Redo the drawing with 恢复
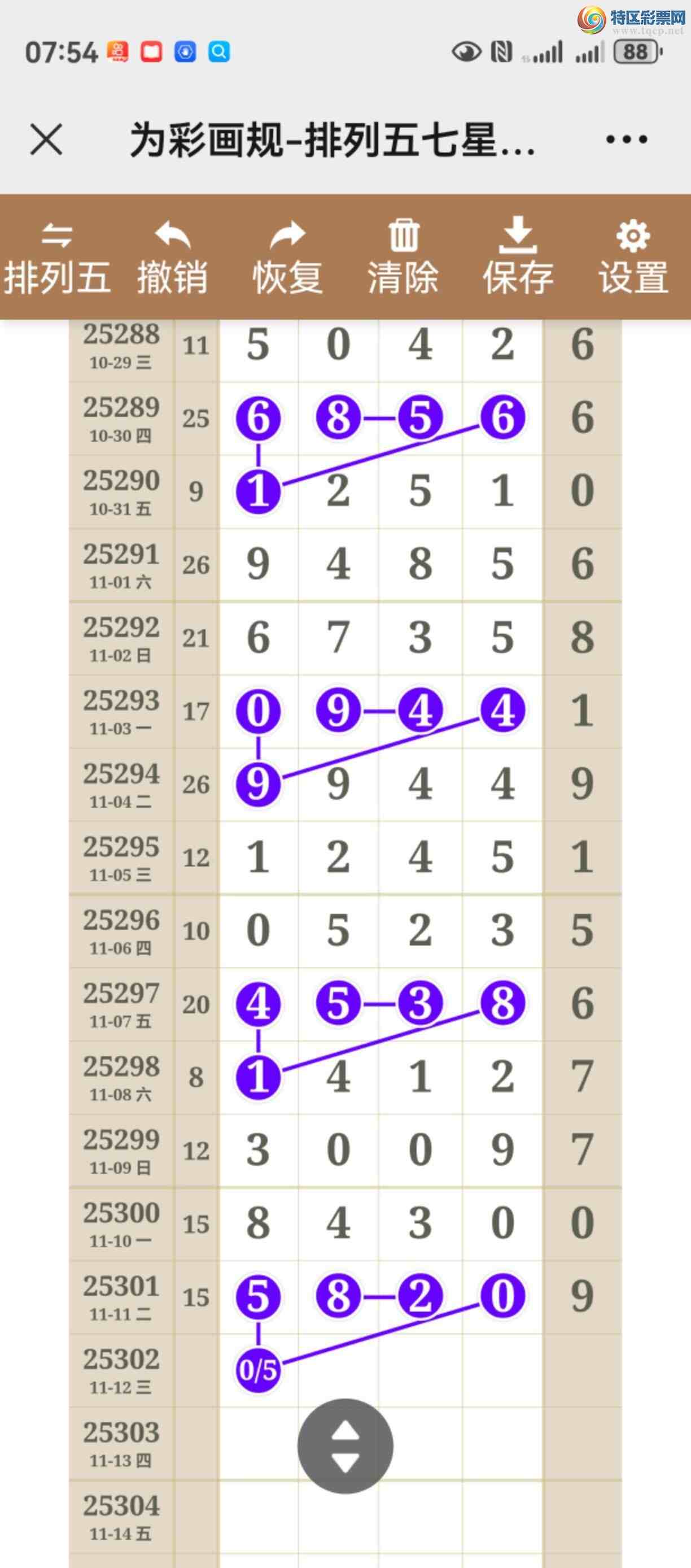Viewport: 691px width, 1568px height. coord(287,259)
